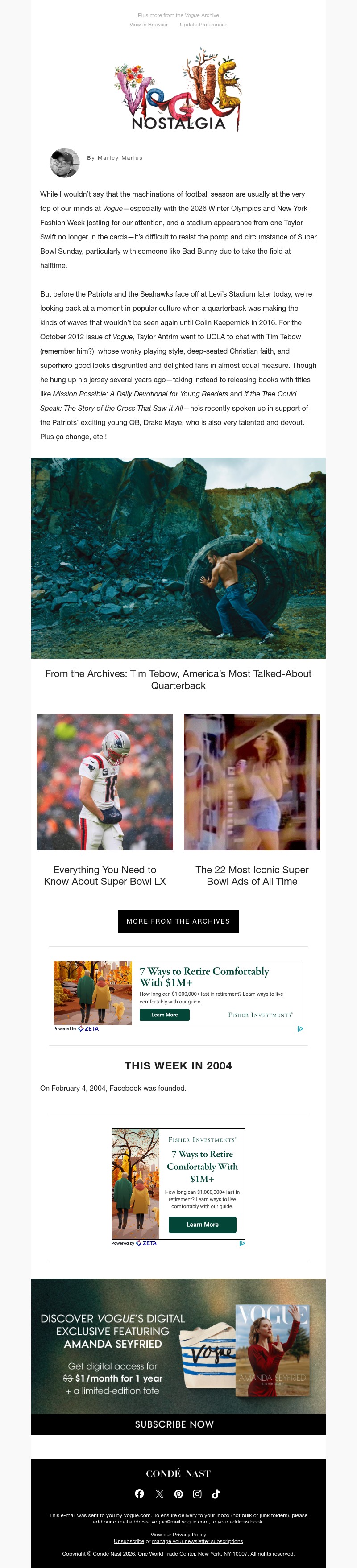Open the Iconic Super Bowl Ads image
The image size is (357, 1568).
click(252, 782)
